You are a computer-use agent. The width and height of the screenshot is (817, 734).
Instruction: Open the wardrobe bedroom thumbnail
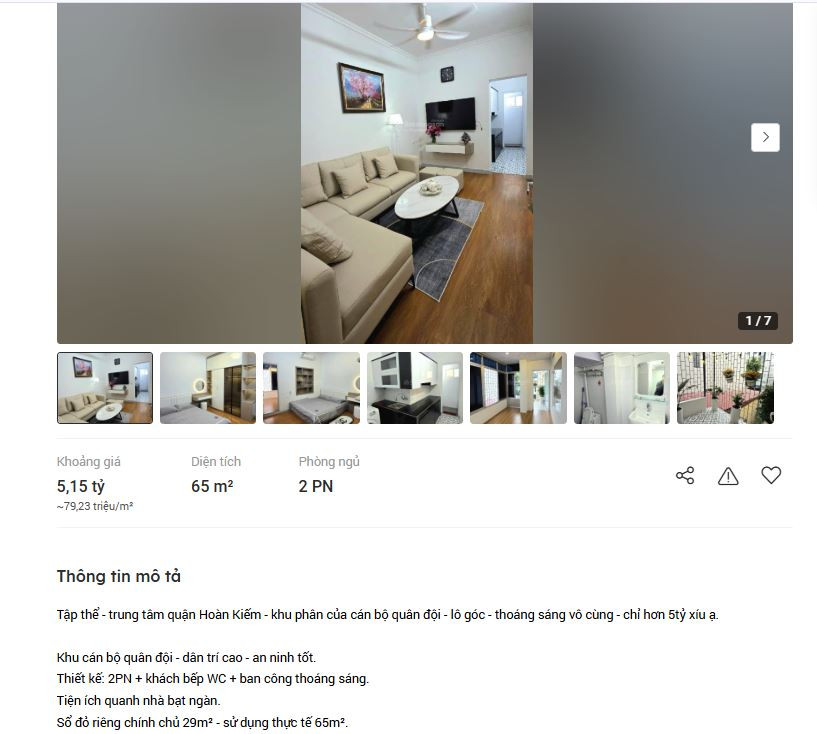coord(208,388)
